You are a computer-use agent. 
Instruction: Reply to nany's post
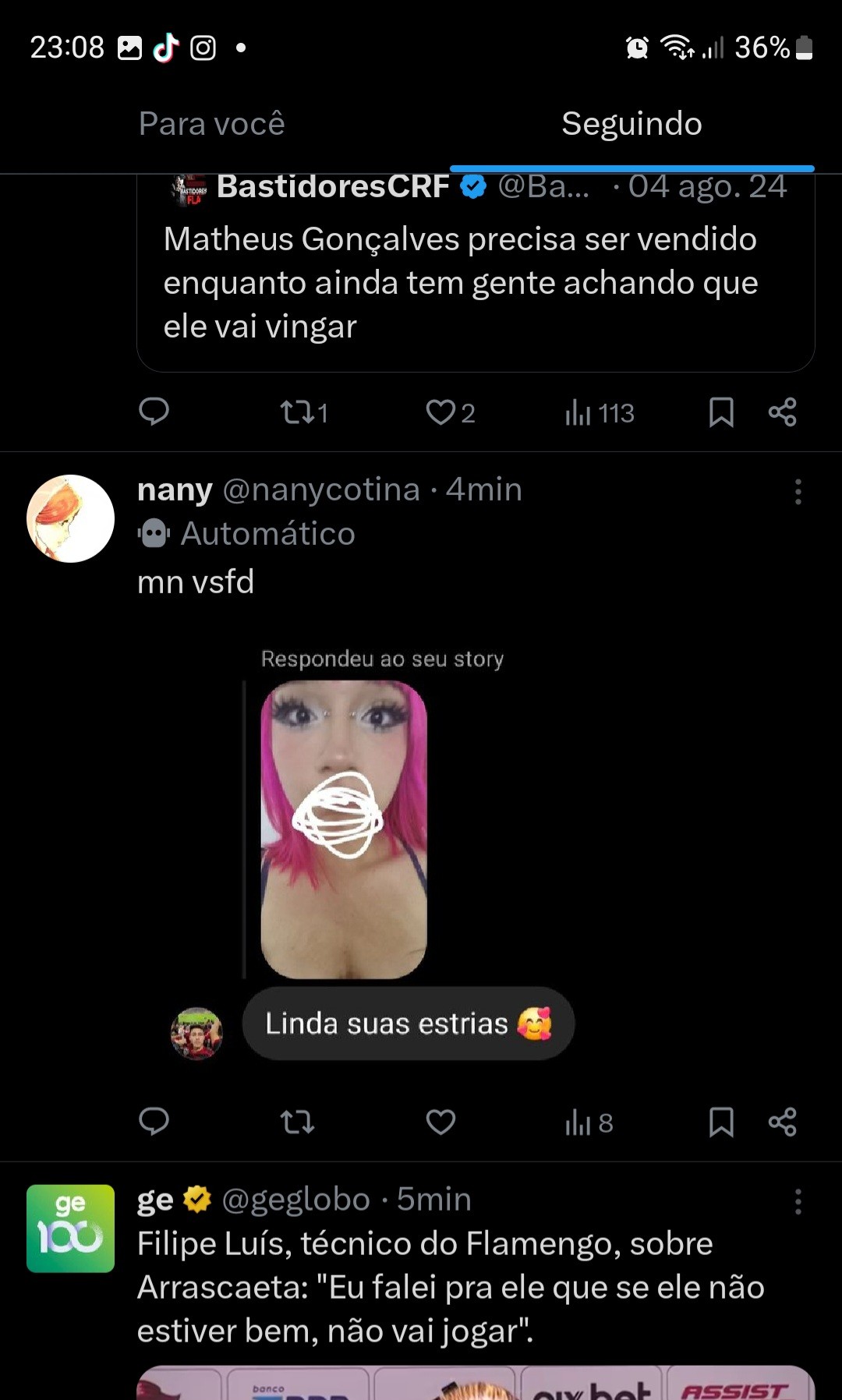(x=154, y=1122)
